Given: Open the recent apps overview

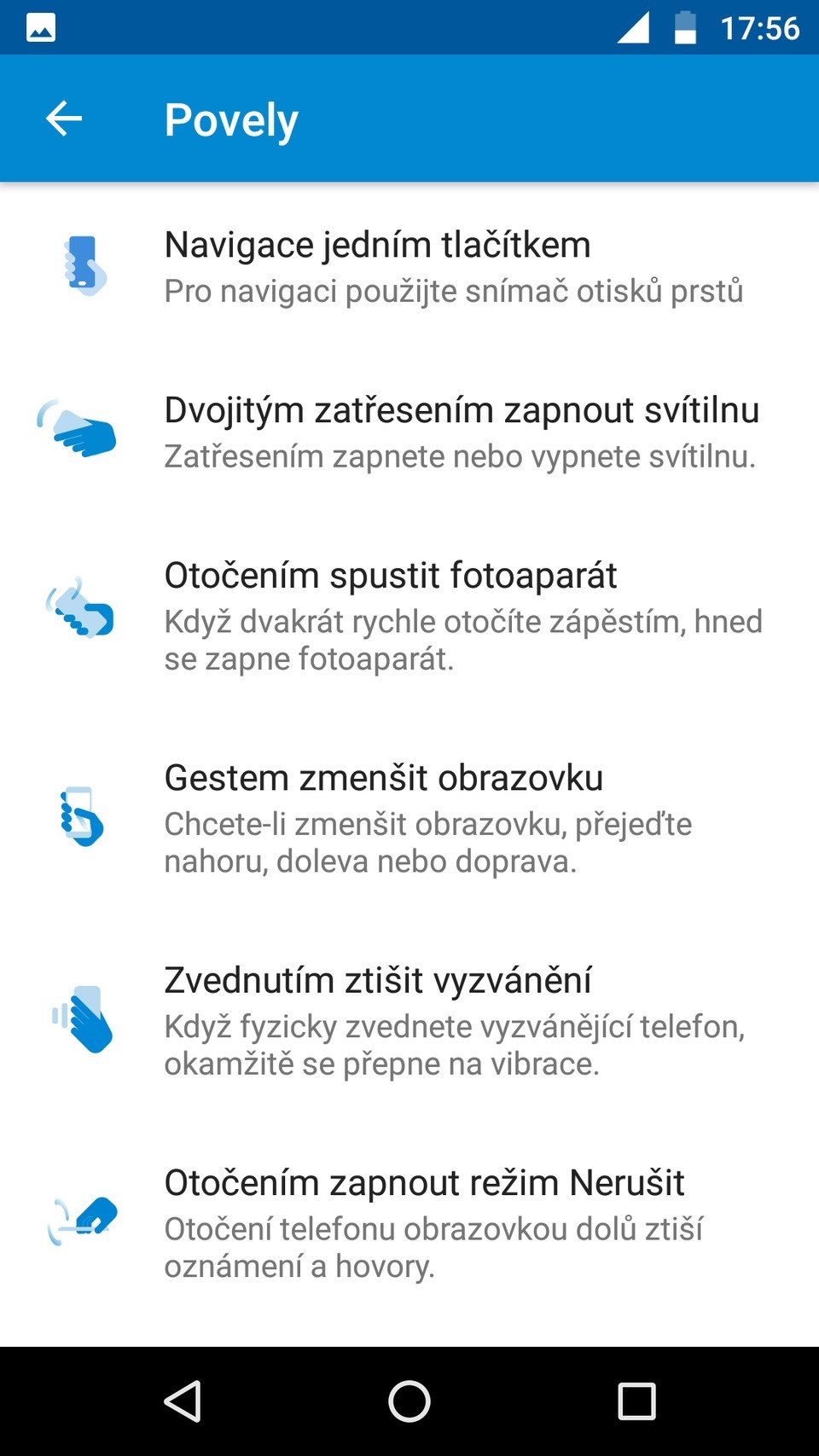Looking at the screenshot, I should 636,1401.
